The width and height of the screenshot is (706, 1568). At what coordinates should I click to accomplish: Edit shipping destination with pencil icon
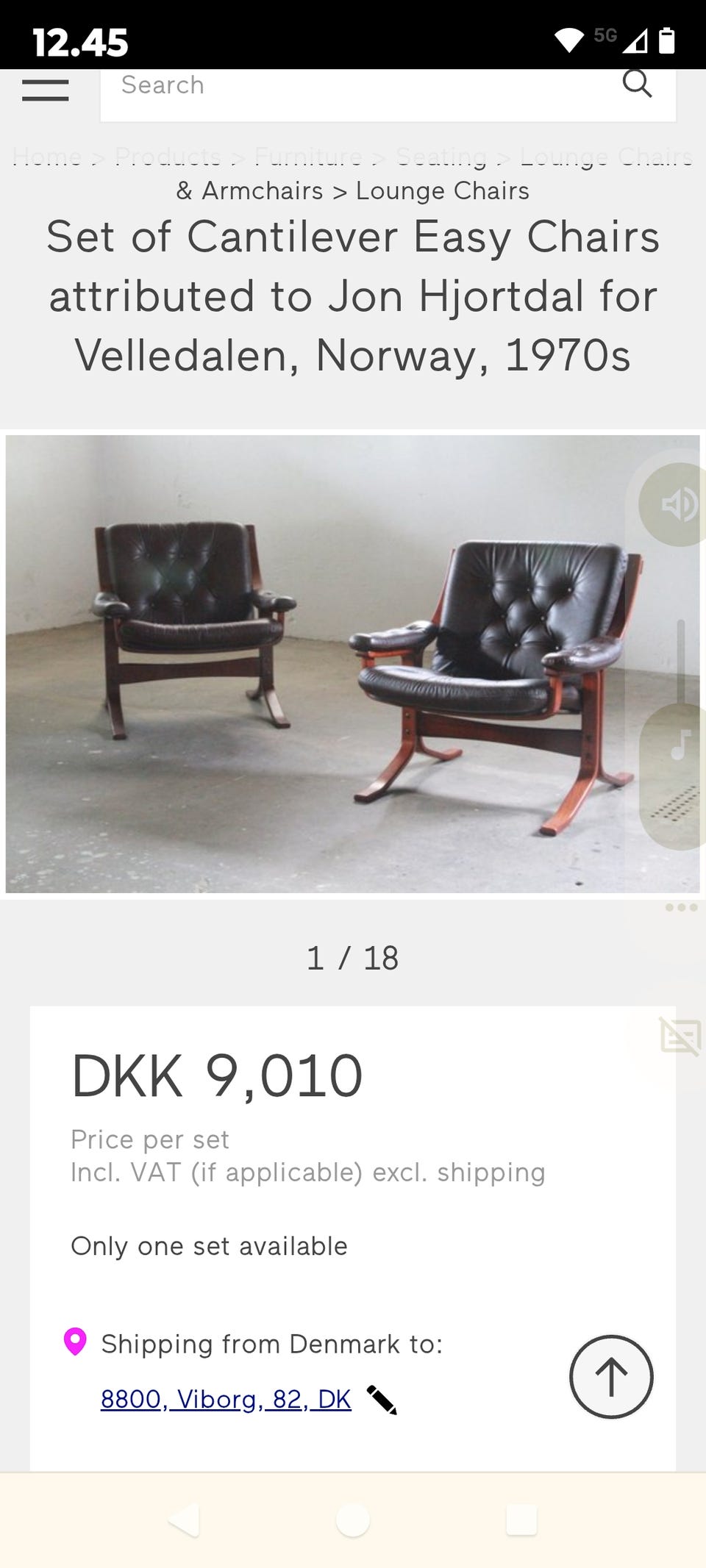coord(382,1400)
